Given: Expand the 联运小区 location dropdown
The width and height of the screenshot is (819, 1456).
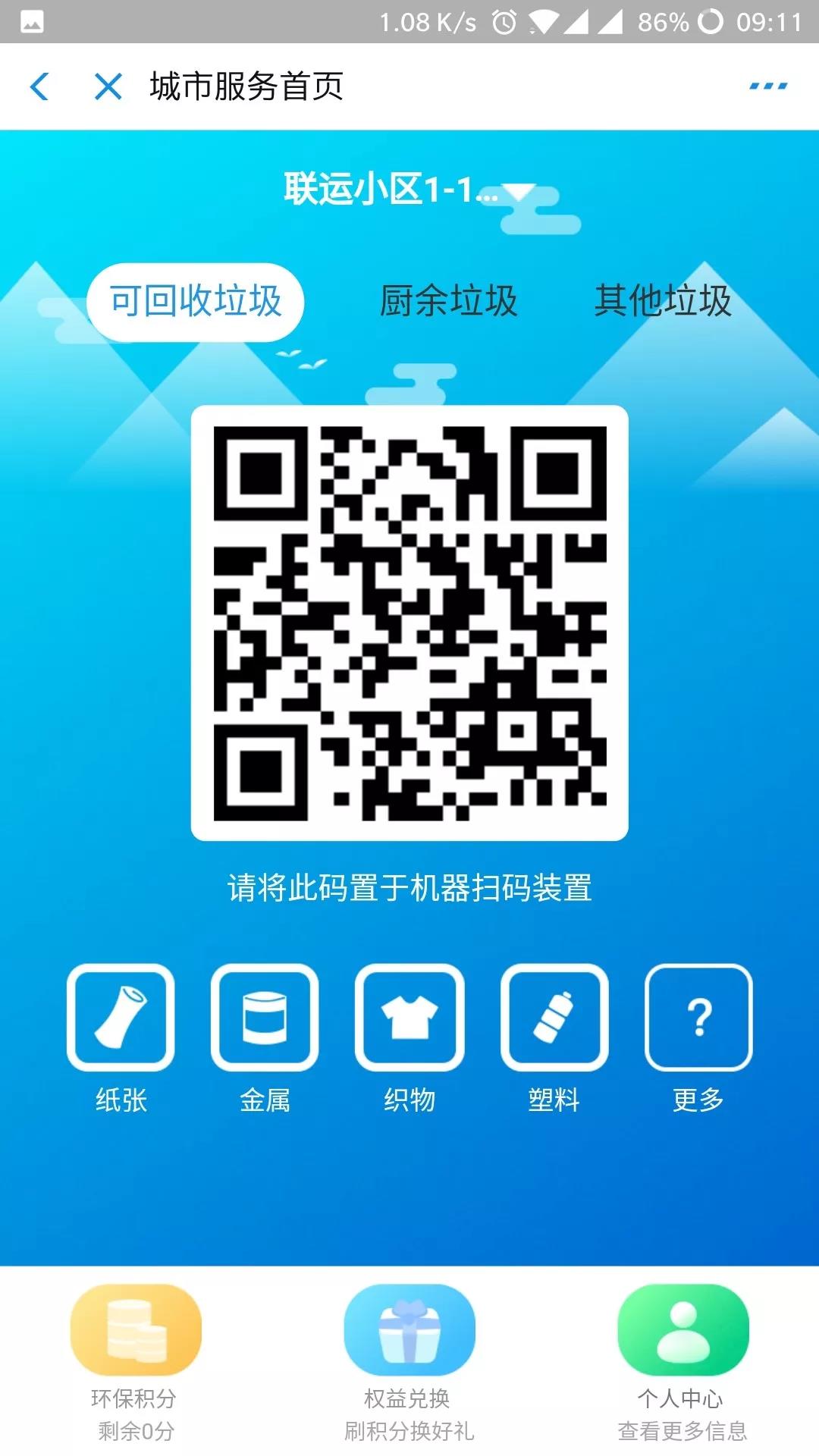Looking at the screenshot, I should tap(409, 190).
